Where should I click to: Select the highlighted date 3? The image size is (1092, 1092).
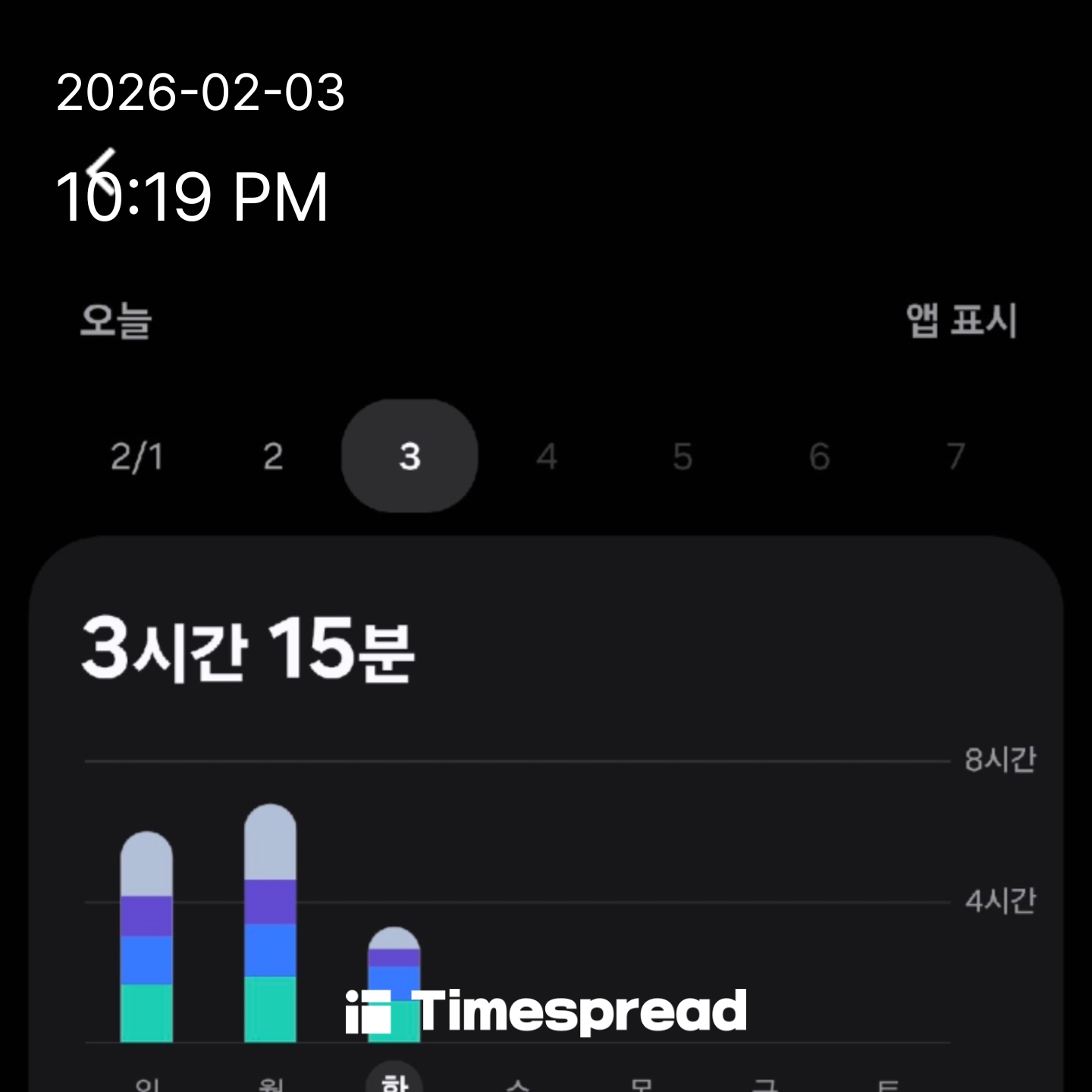(409, 457)
